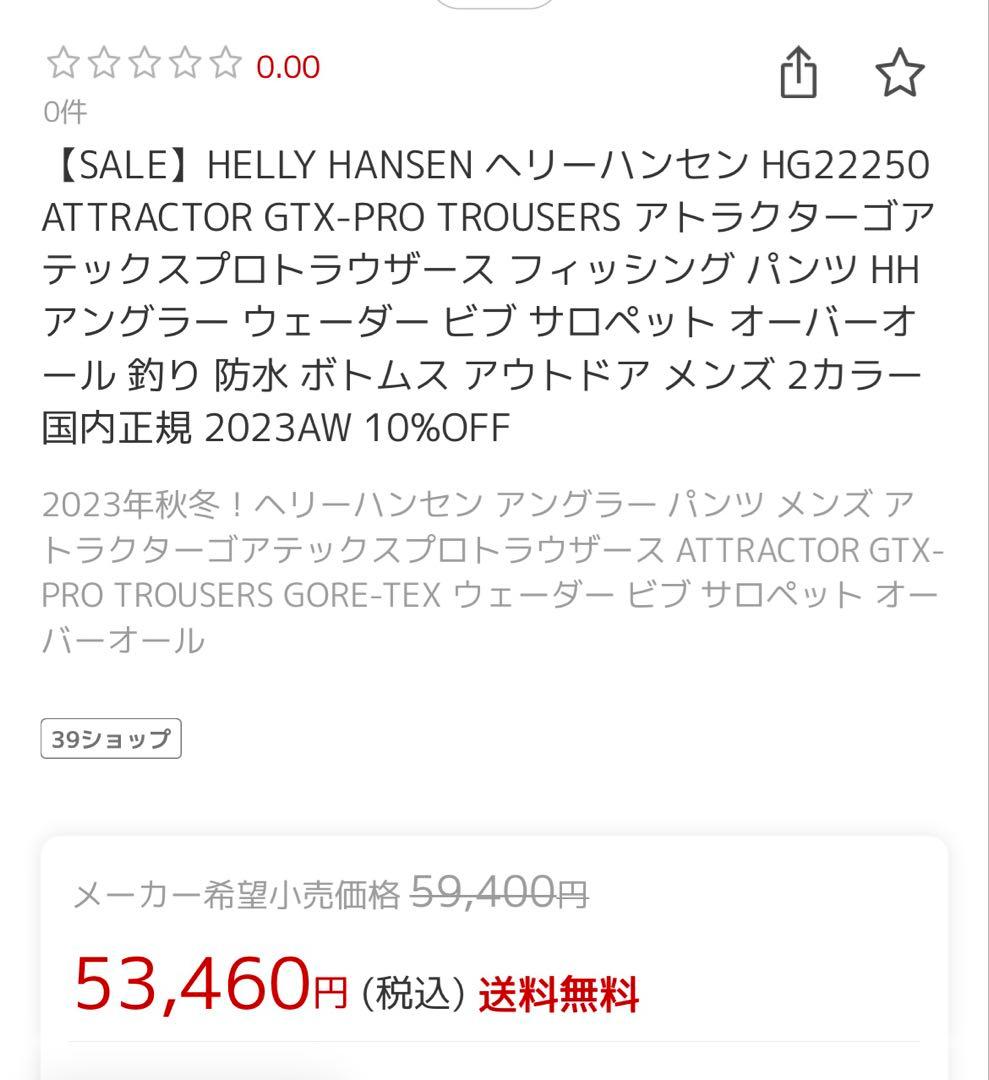Tap the drag handle at top of sheet
Screen dimensions: 989x1080
tap(494, 5)
